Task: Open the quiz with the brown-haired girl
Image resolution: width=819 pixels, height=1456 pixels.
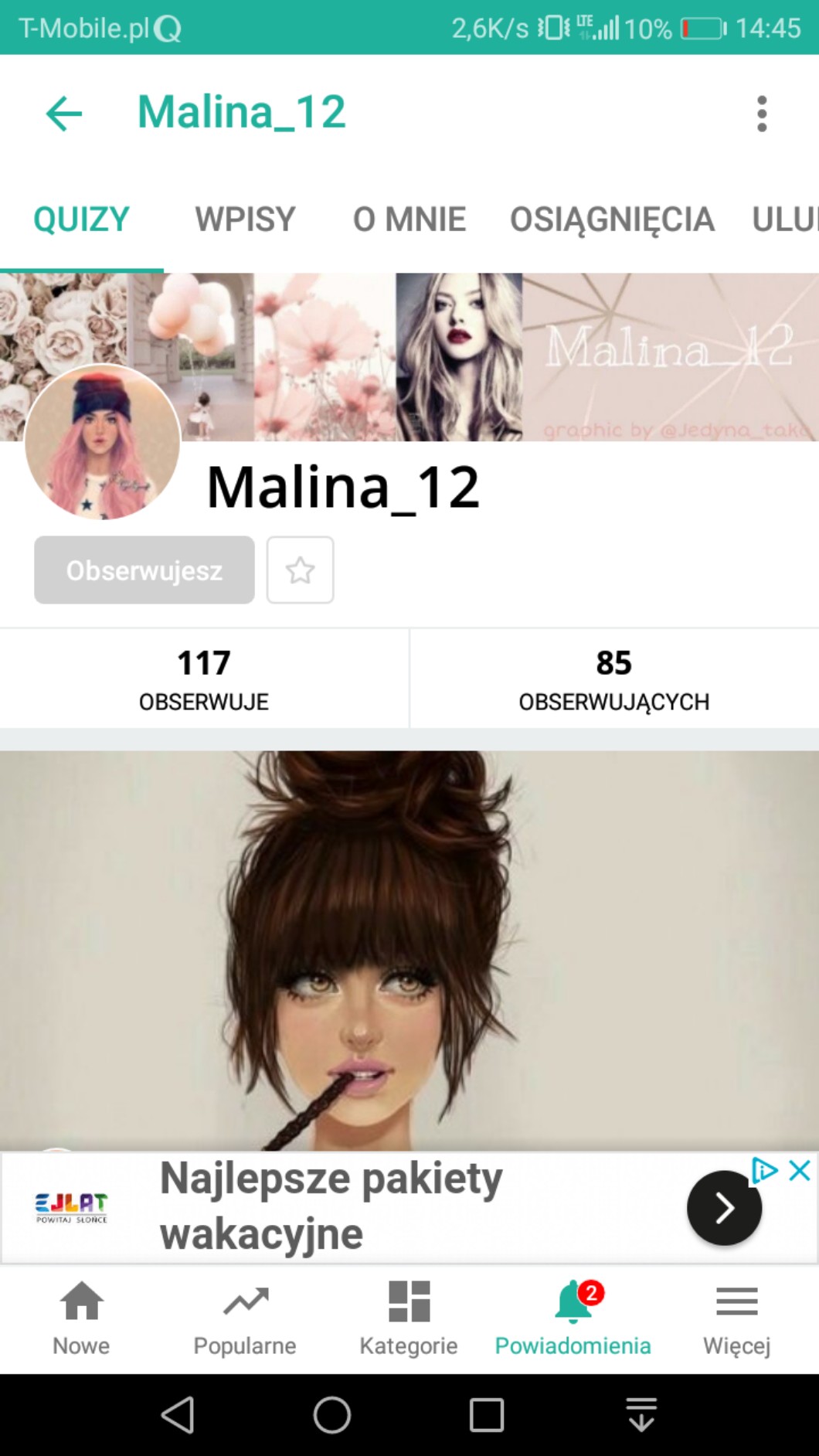Action: pyautogui.click(x=409, y=951)
